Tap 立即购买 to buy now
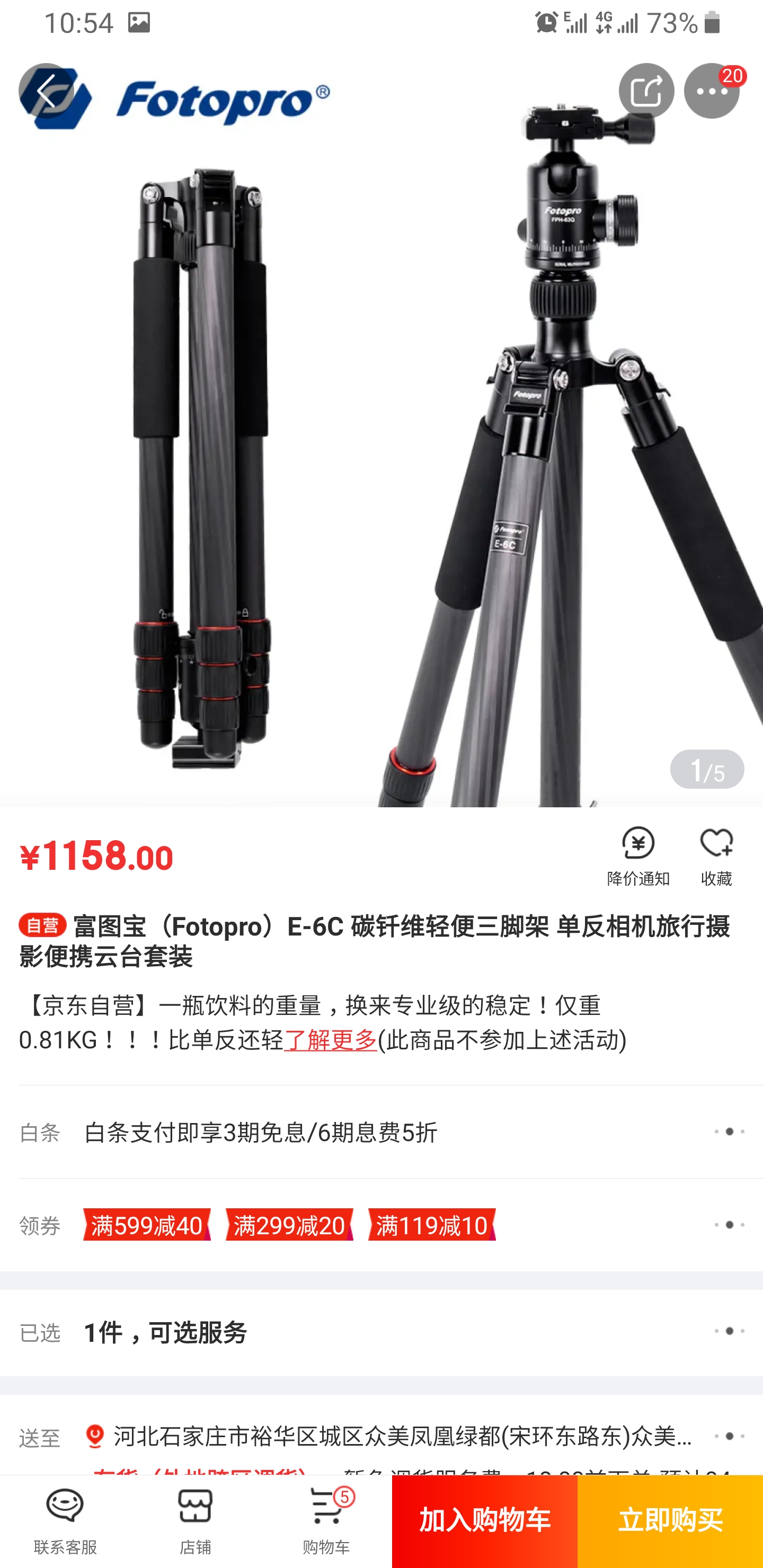Image resolution: width=763 pixels, height=1568 pixels. [x=670, y=1520]
